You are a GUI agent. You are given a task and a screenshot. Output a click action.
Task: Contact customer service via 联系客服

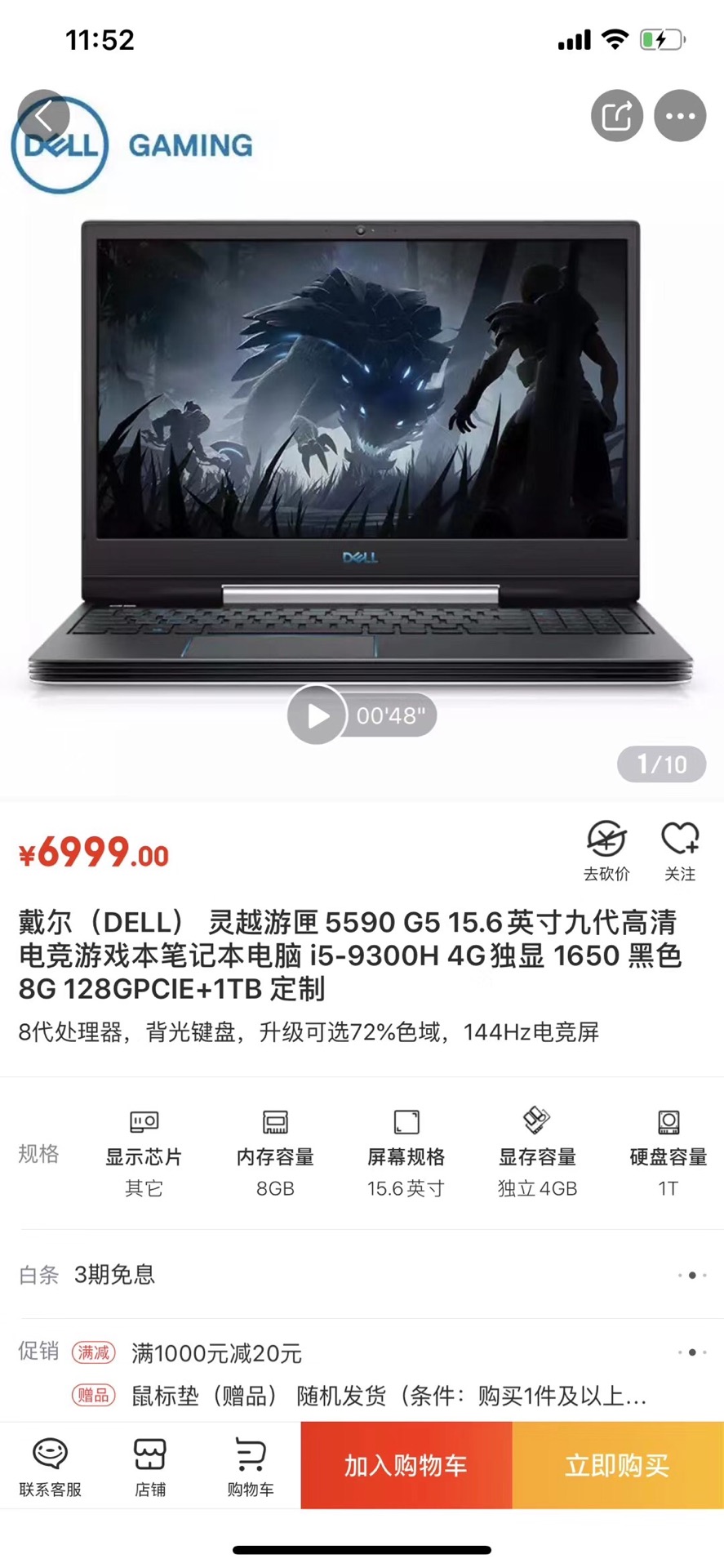[51, 1467]
